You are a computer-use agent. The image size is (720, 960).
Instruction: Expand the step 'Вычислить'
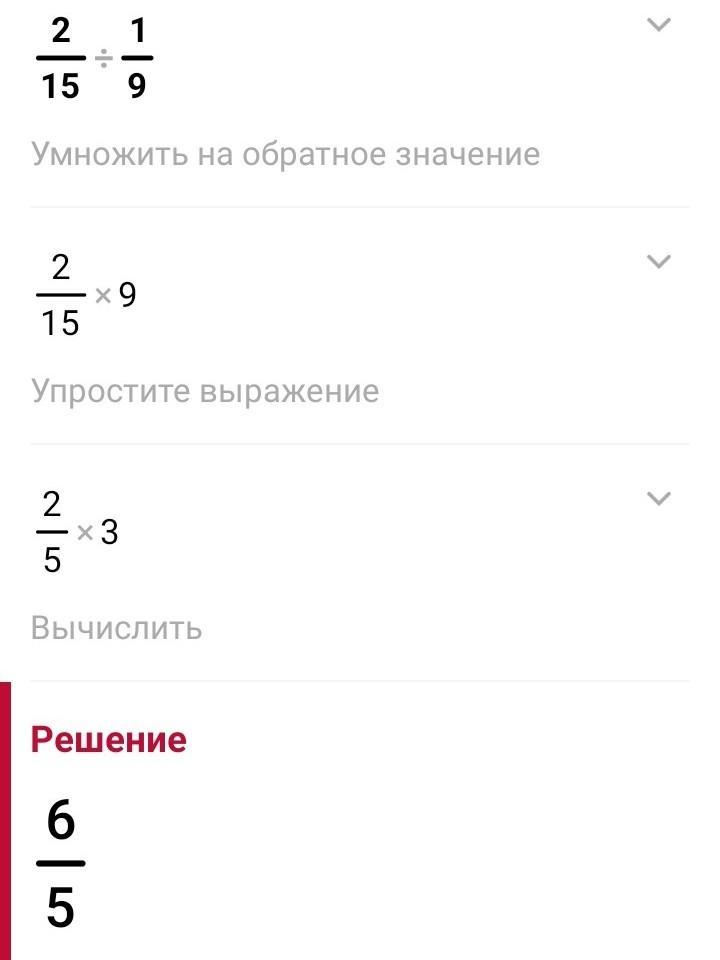click(658, 499)
